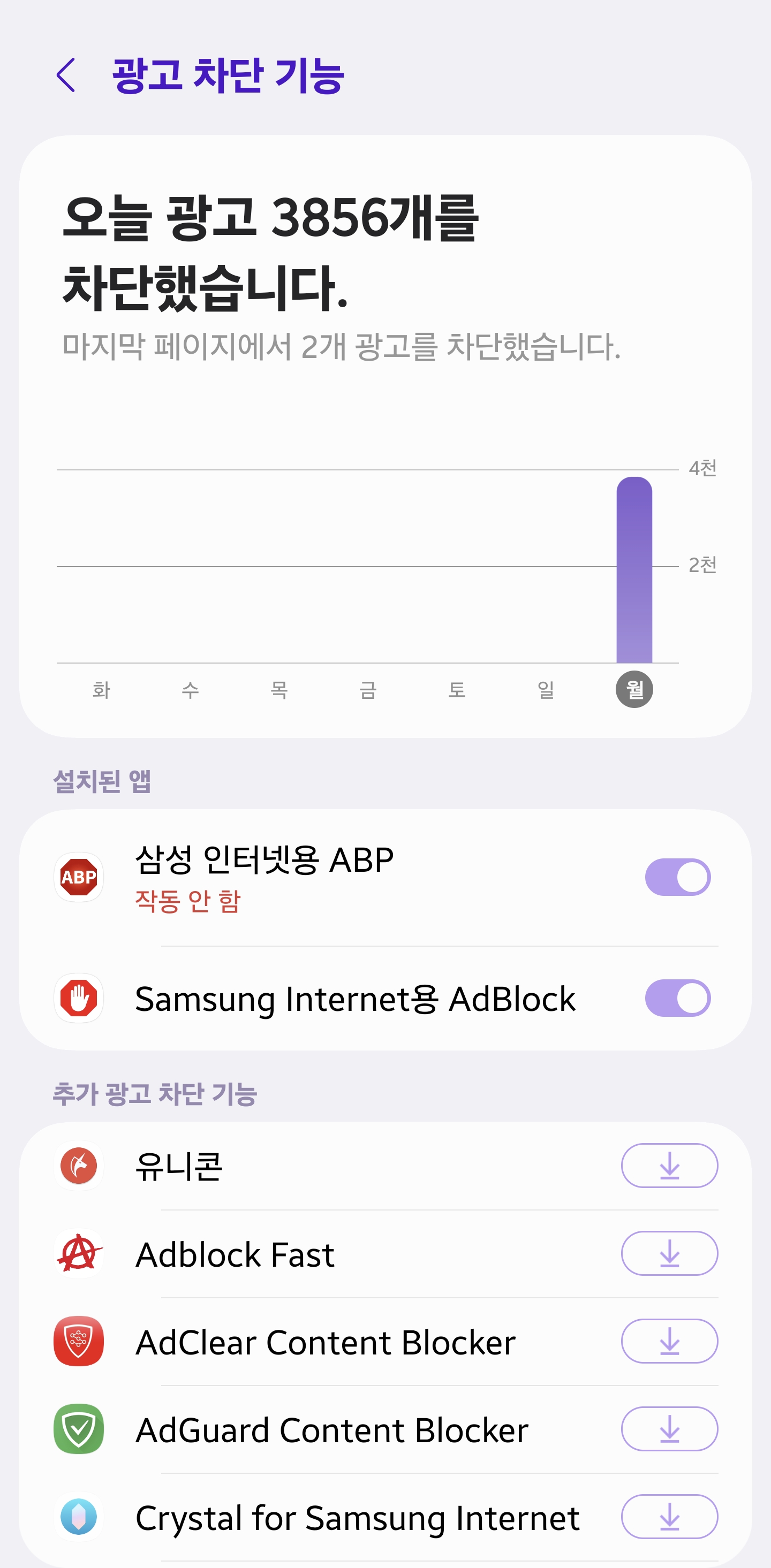This screenshot has width=771, height=1568.
Task: Select 일 day on the chart
Action: (546, 690)
